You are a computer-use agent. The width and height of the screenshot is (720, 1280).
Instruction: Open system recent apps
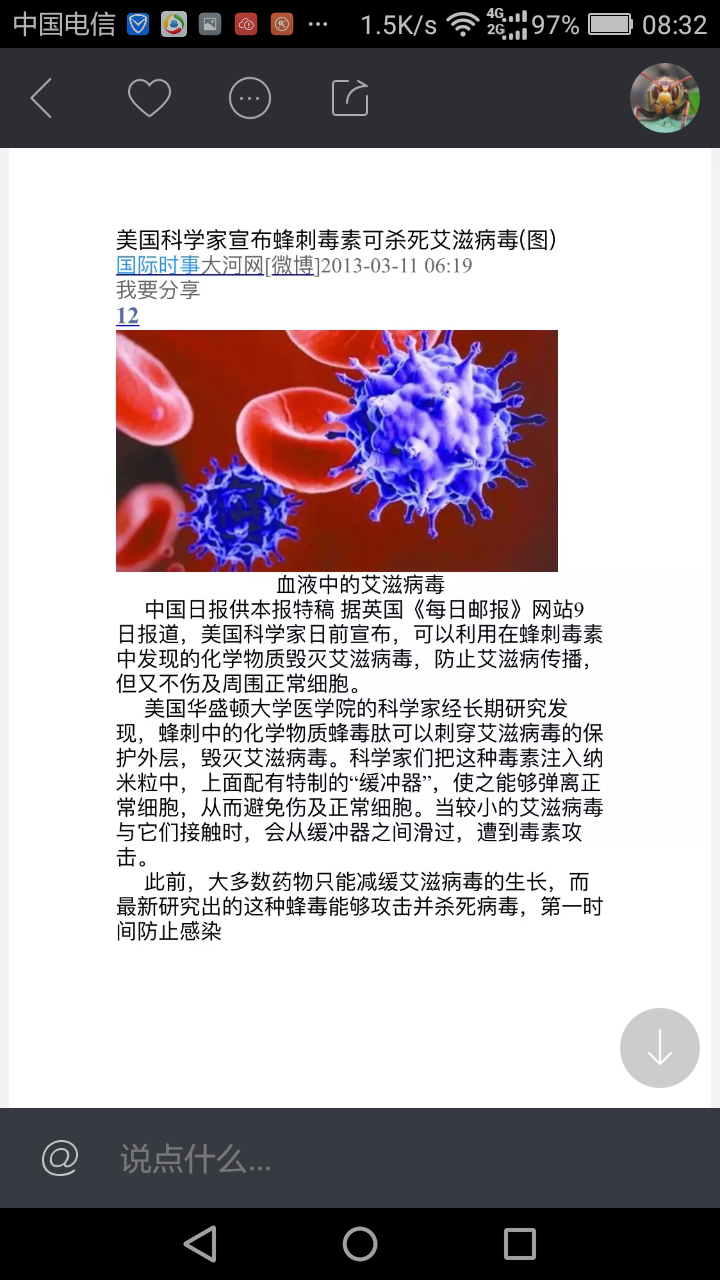click(x=520, y=1244)
